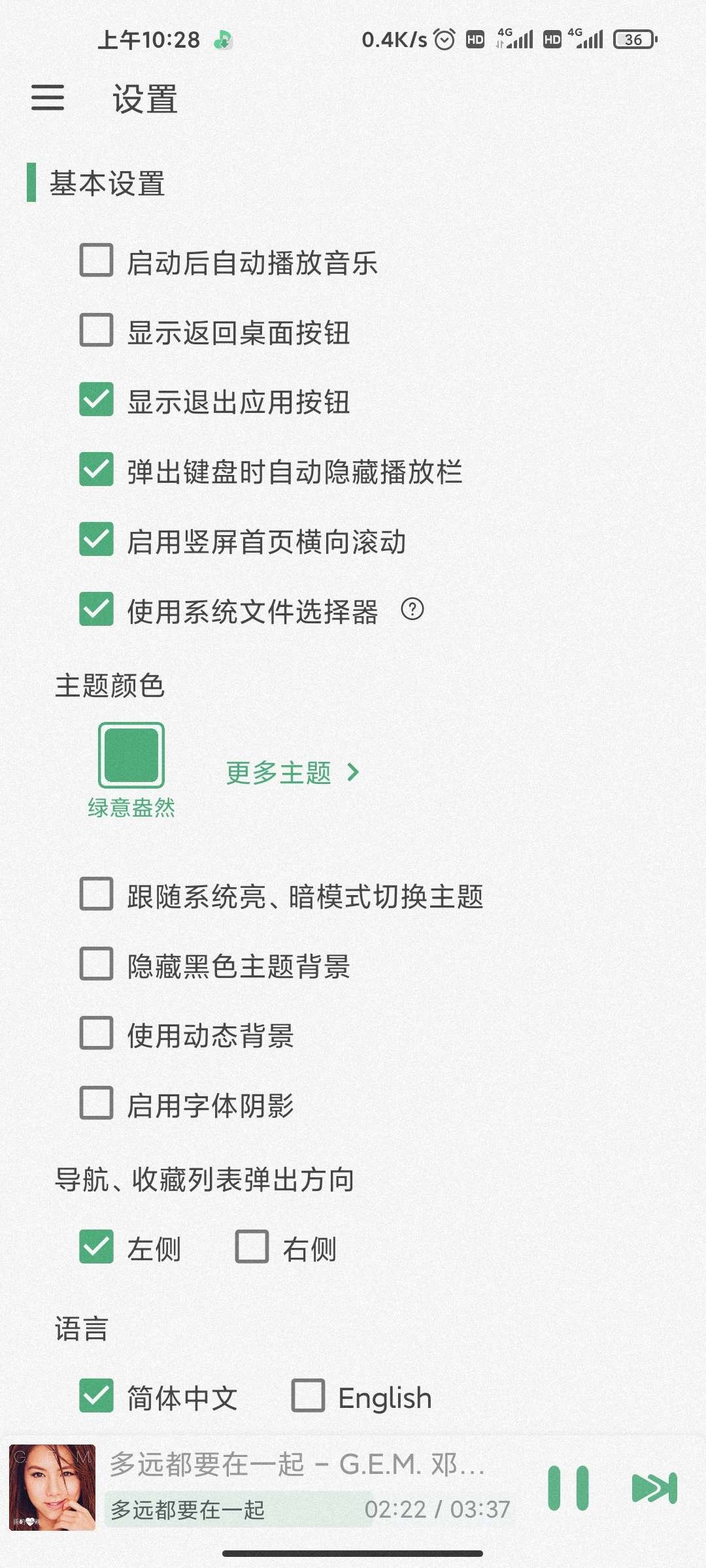Check 显示返回桌面按钮 option
706x1568 pixels.
click(x=96, y=330)
